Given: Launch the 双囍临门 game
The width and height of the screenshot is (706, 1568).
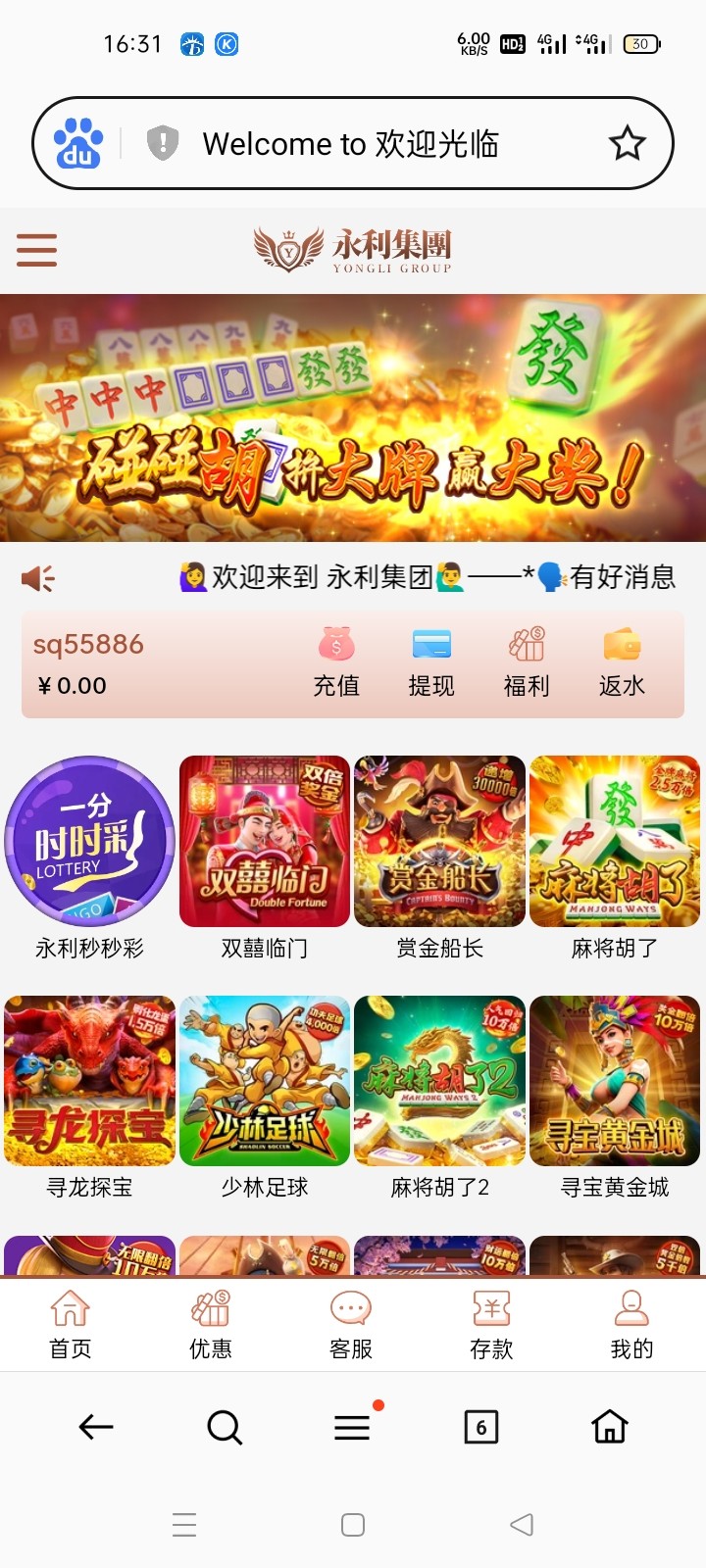Looking at the screenshot, I should pos(265,842).
